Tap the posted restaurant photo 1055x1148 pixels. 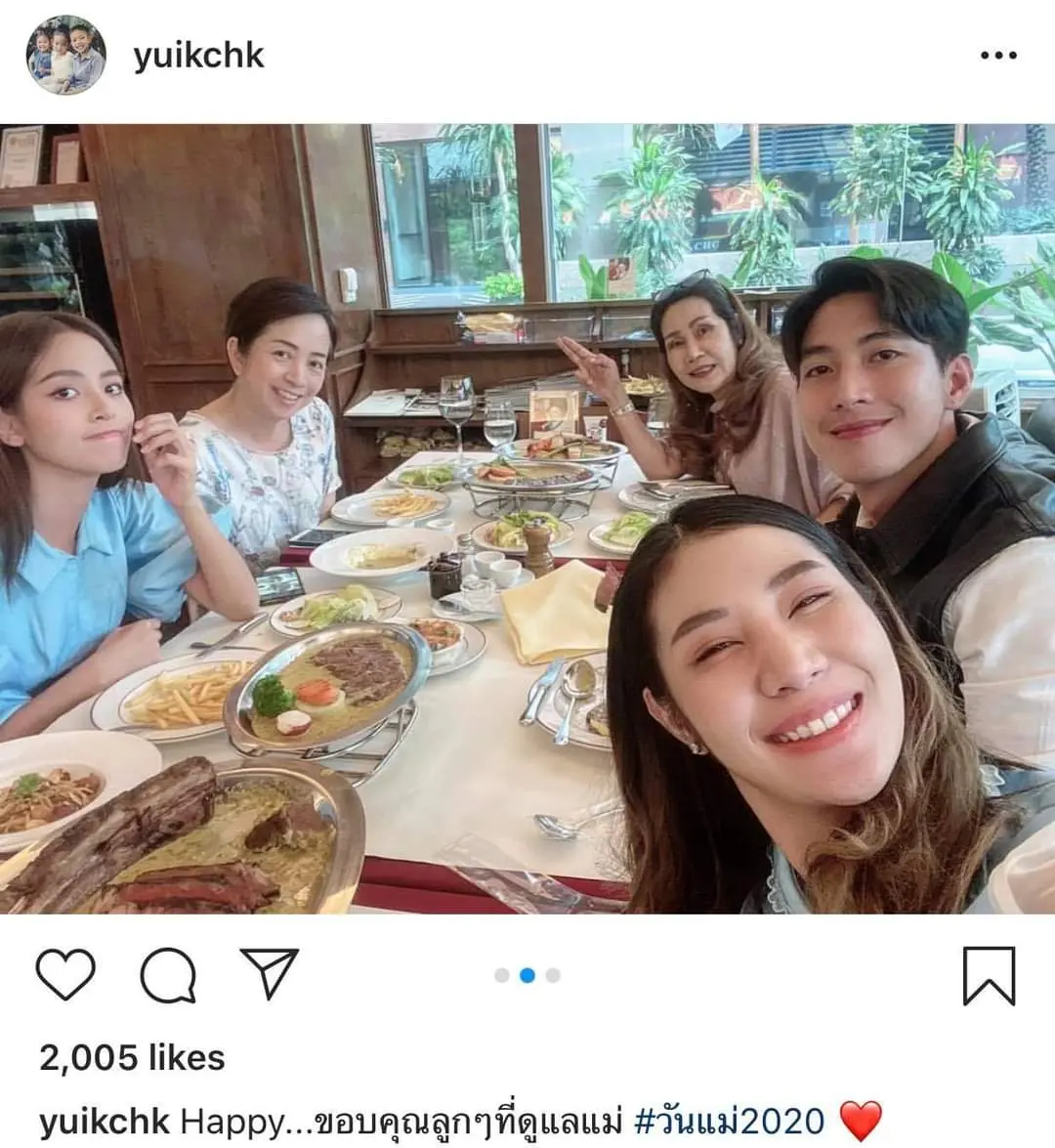click(527, 518)
